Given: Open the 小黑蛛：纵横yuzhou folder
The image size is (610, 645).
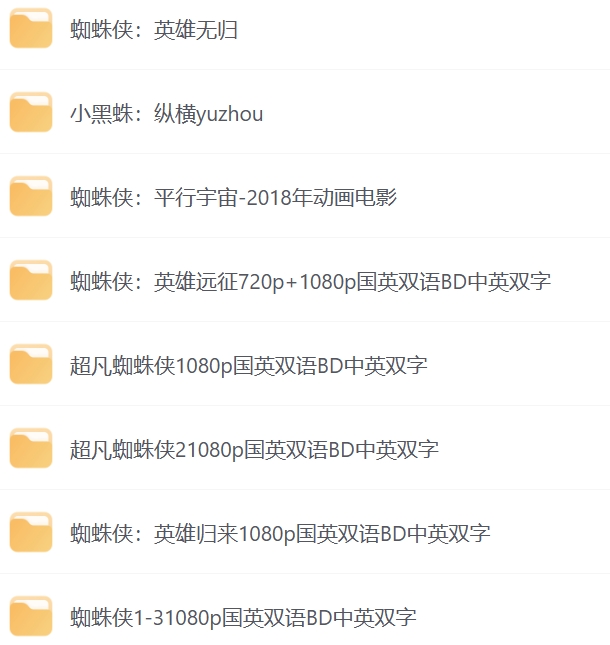Looking at the screenshot, I should point(167,114).
